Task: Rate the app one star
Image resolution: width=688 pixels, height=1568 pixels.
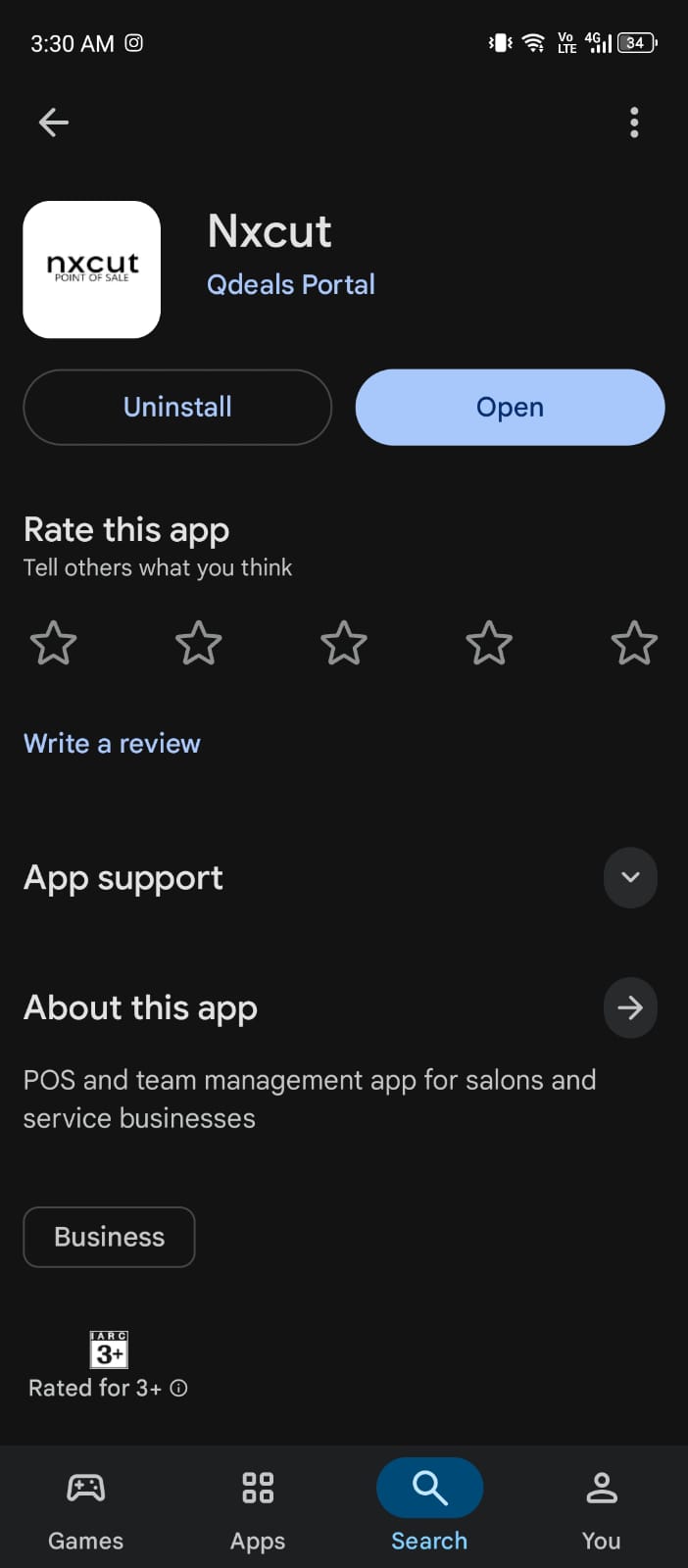Action: (x=53, y=644)
